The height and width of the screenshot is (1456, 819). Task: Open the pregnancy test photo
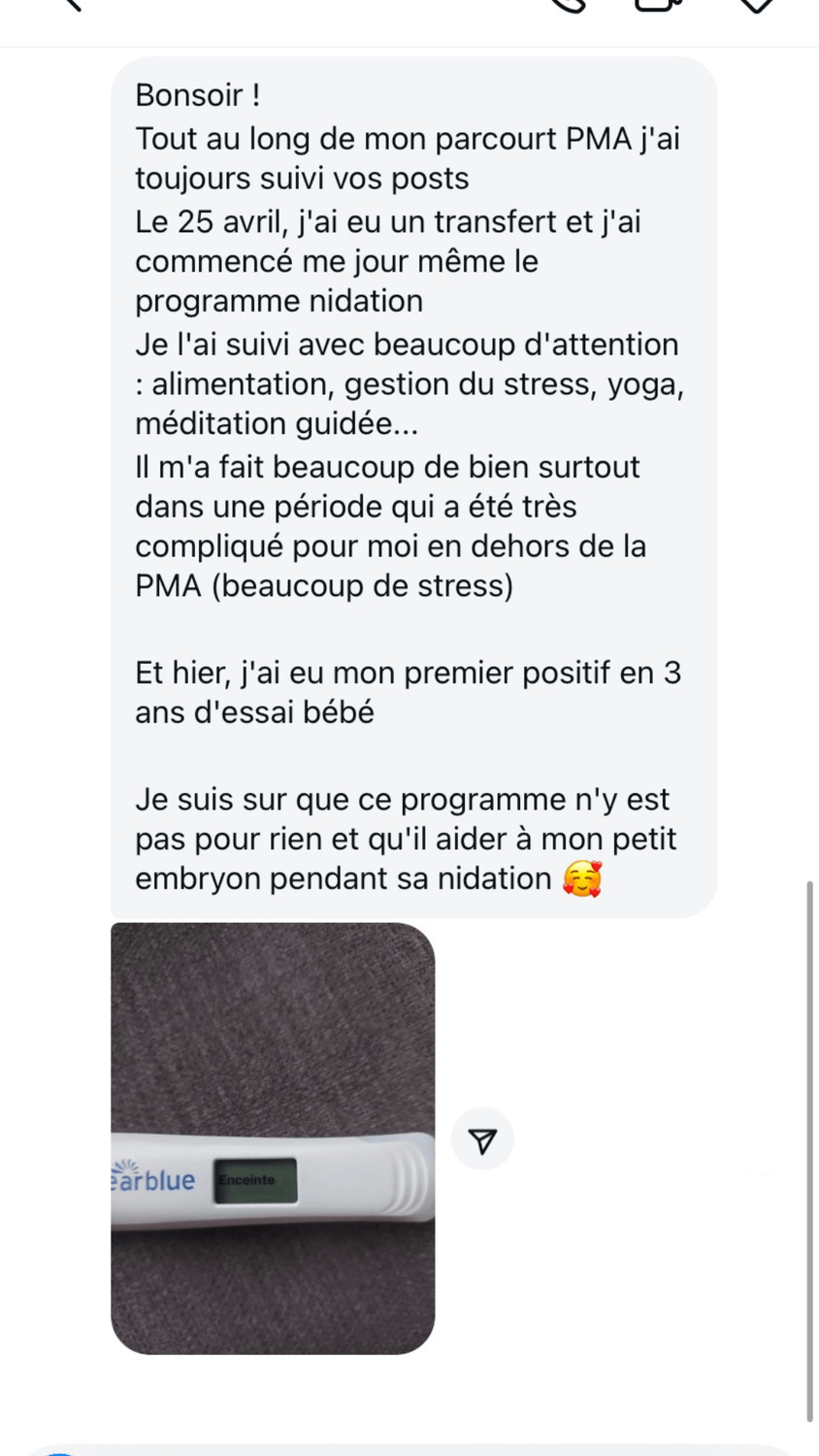(273, 1138)
